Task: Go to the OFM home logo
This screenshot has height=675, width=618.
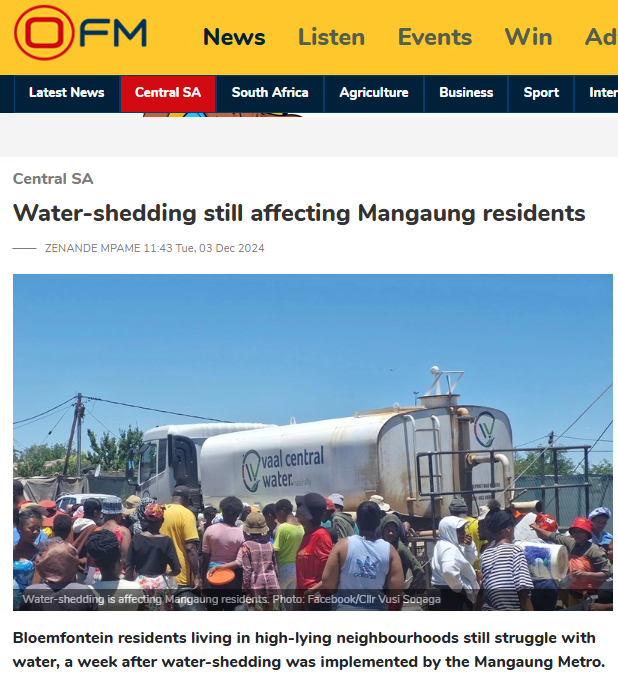Action: click(x=80, y=34)
